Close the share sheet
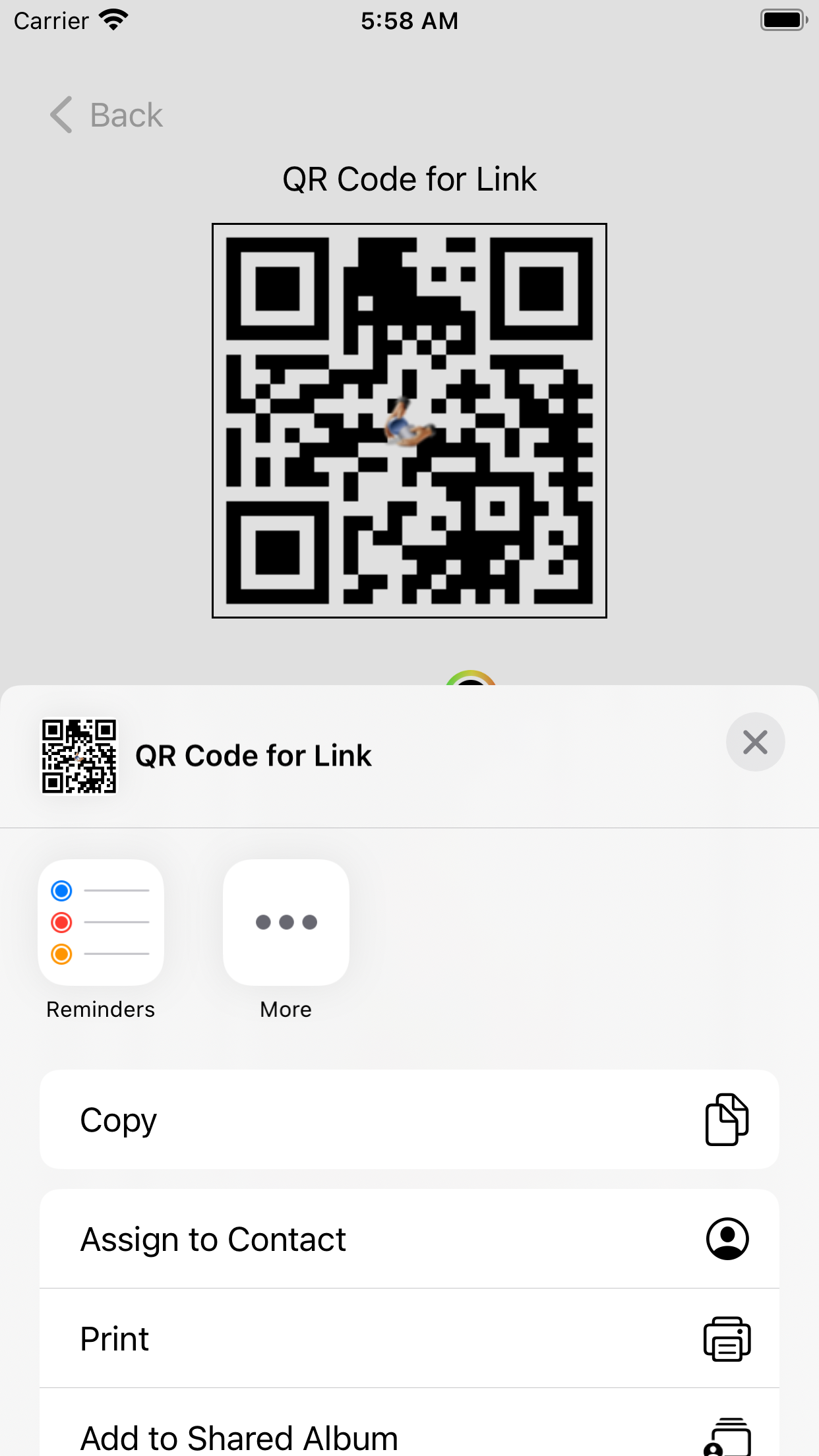This screenshot has width=819, height=1456. click(755, 742)
